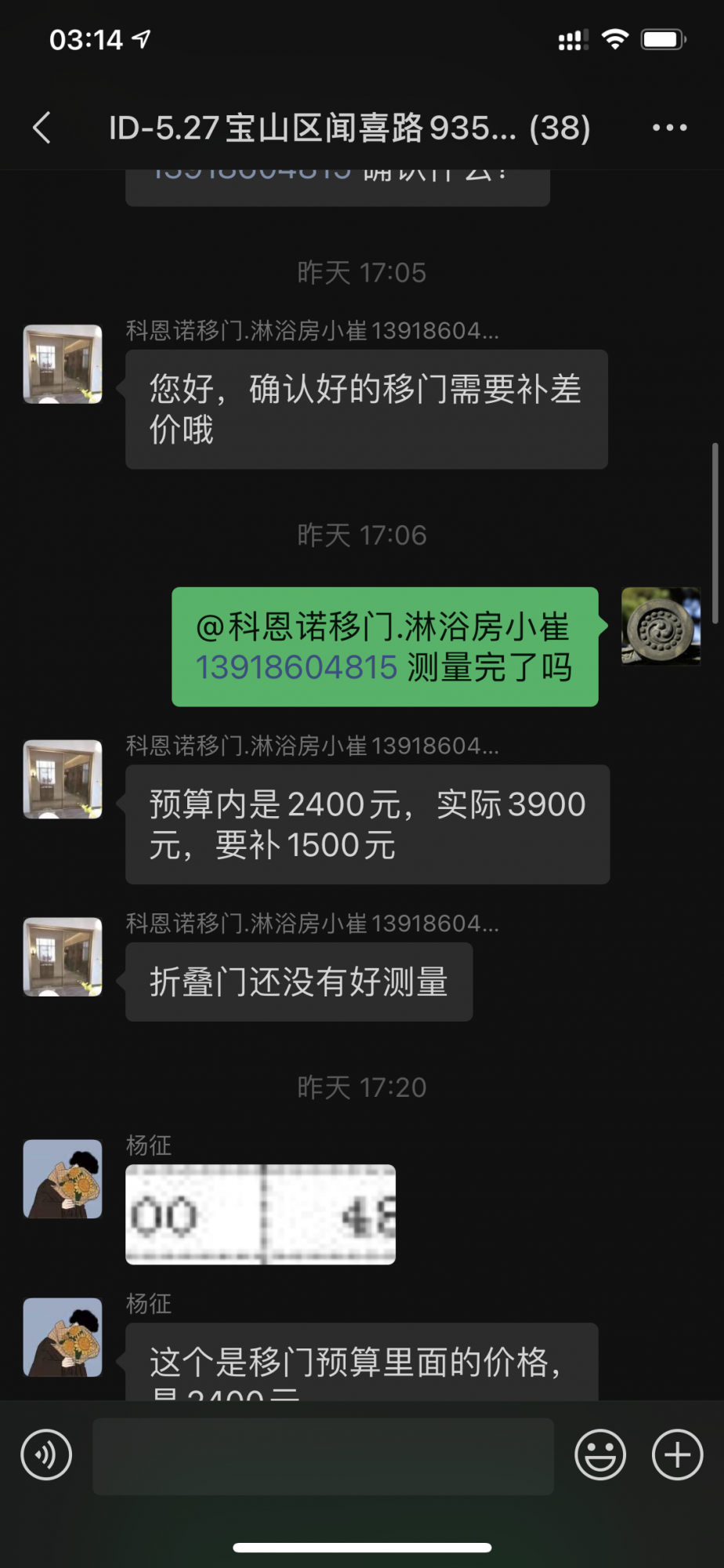Open avatar beside the 折叠门还没有好测量 message
Screen dimensions: 724x1568
63,957
